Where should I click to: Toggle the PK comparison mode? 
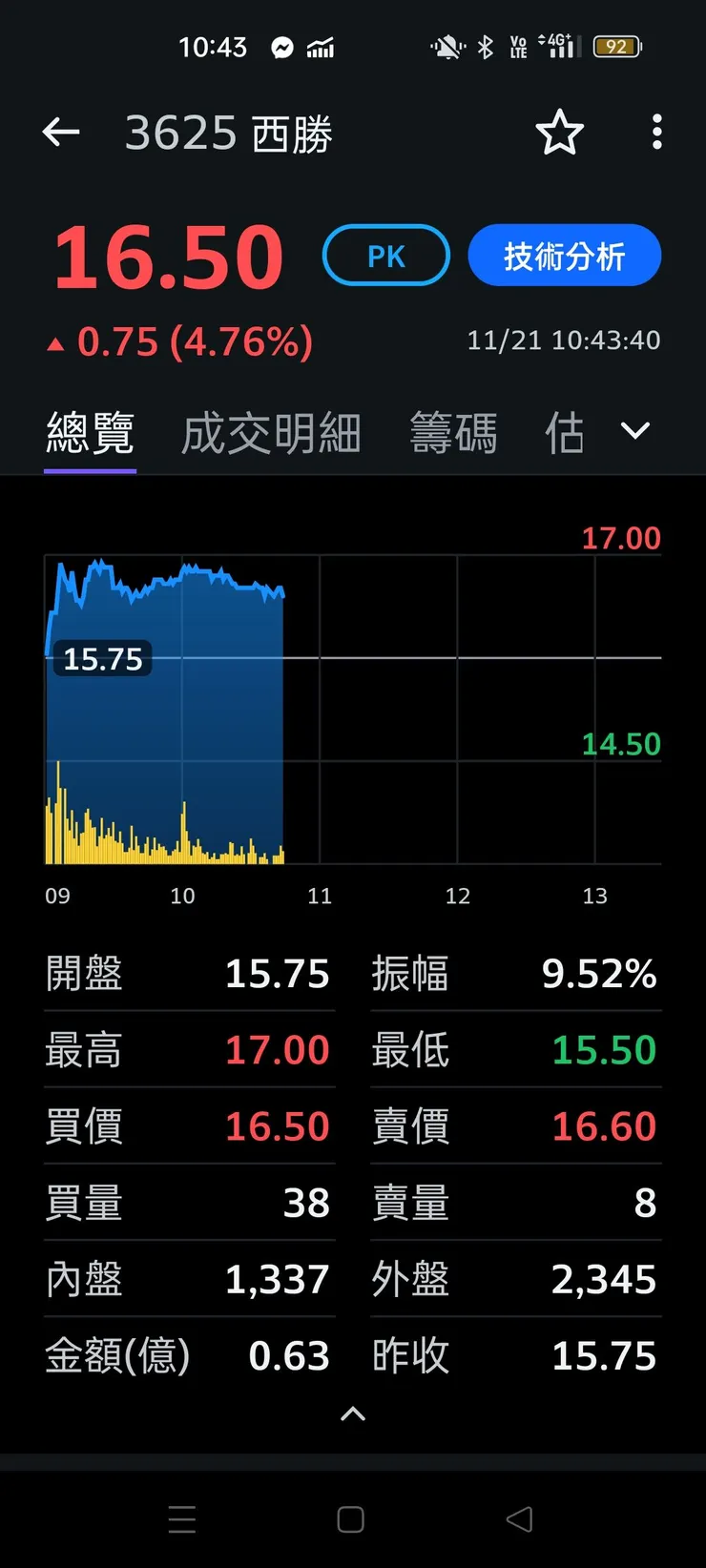(385, 255)
